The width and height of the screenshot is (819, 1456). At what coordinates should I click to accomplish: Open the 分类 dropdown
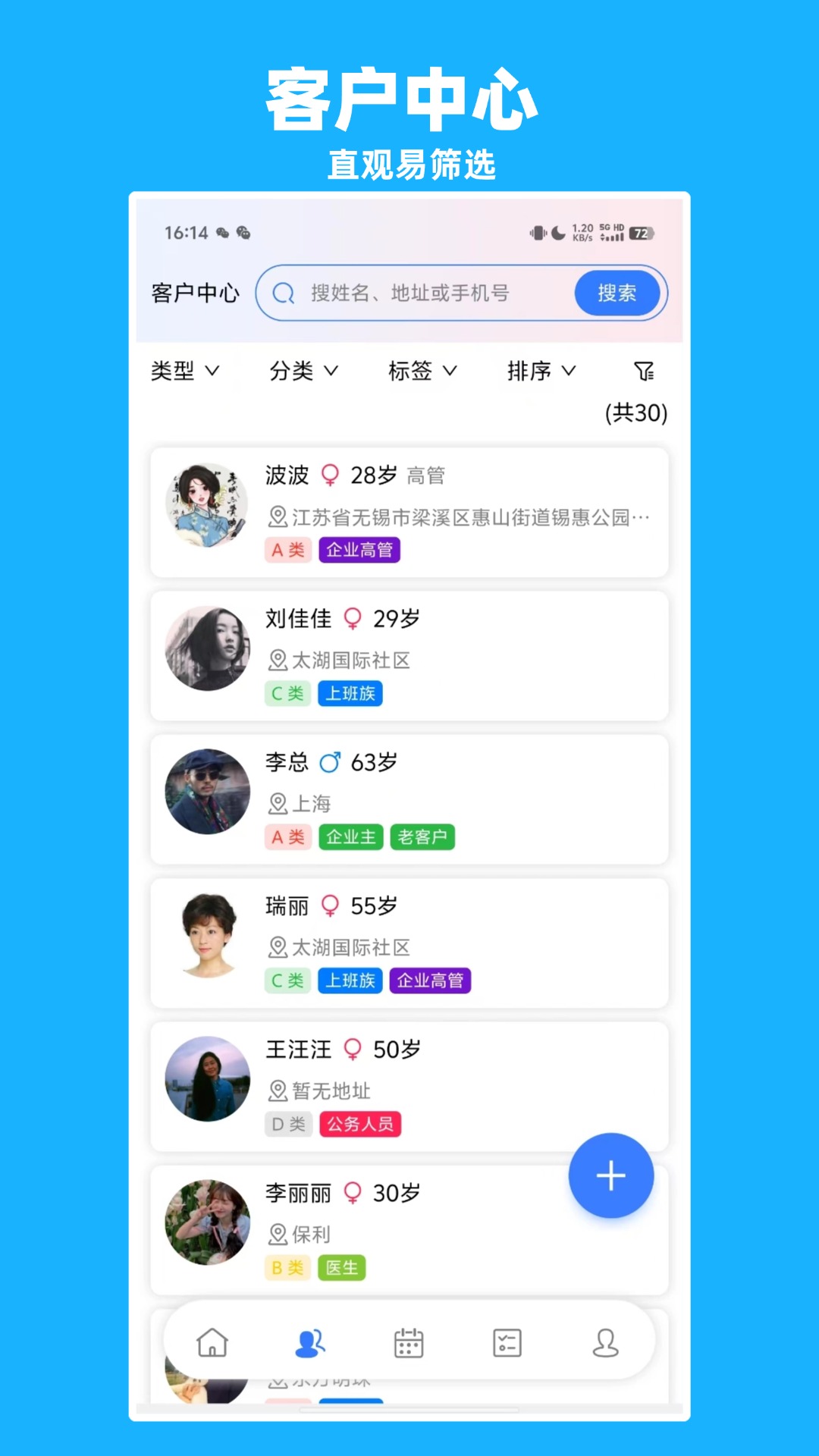tap(304, 371)
